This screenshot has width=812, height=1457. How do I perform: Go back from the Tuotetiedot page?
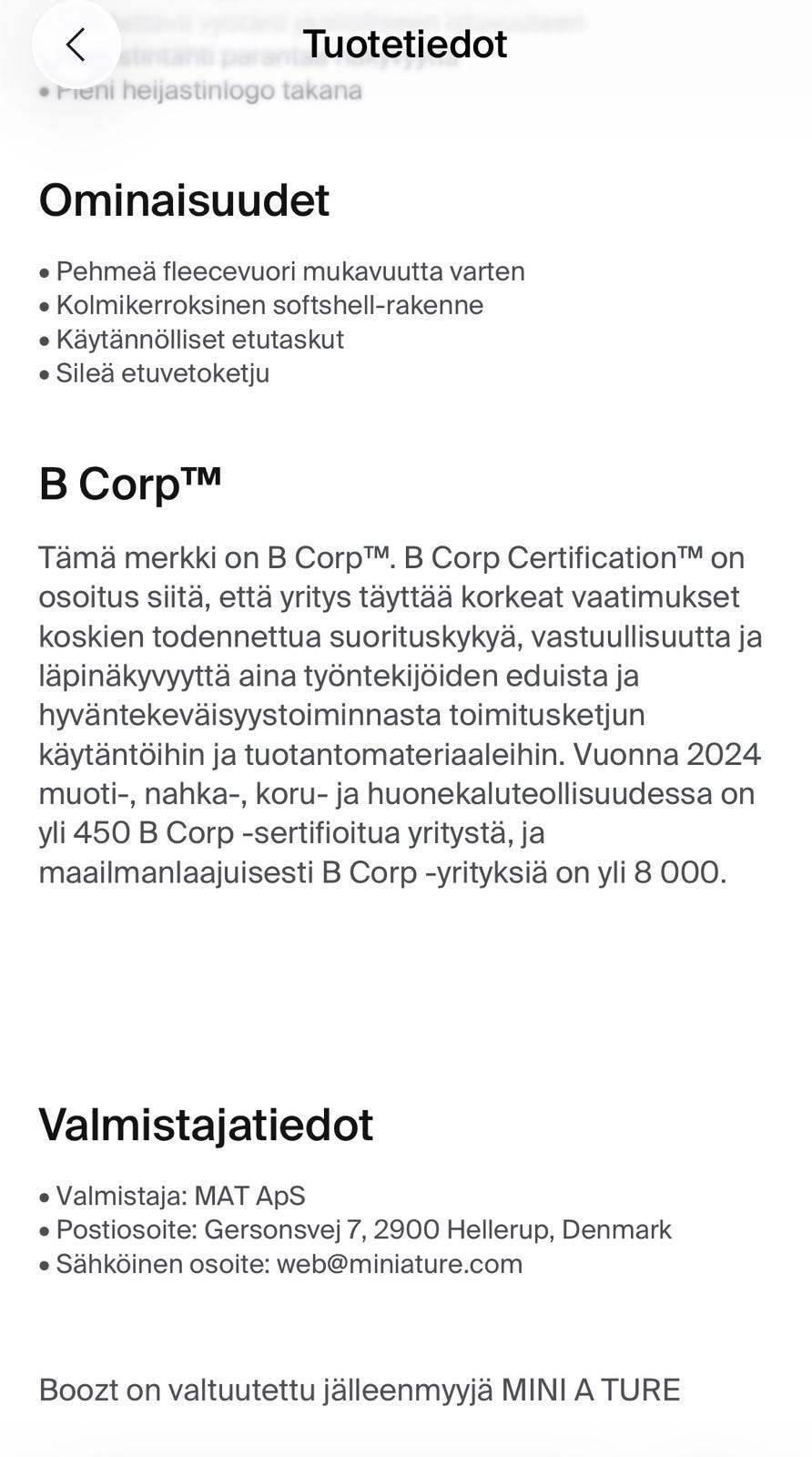76,45
